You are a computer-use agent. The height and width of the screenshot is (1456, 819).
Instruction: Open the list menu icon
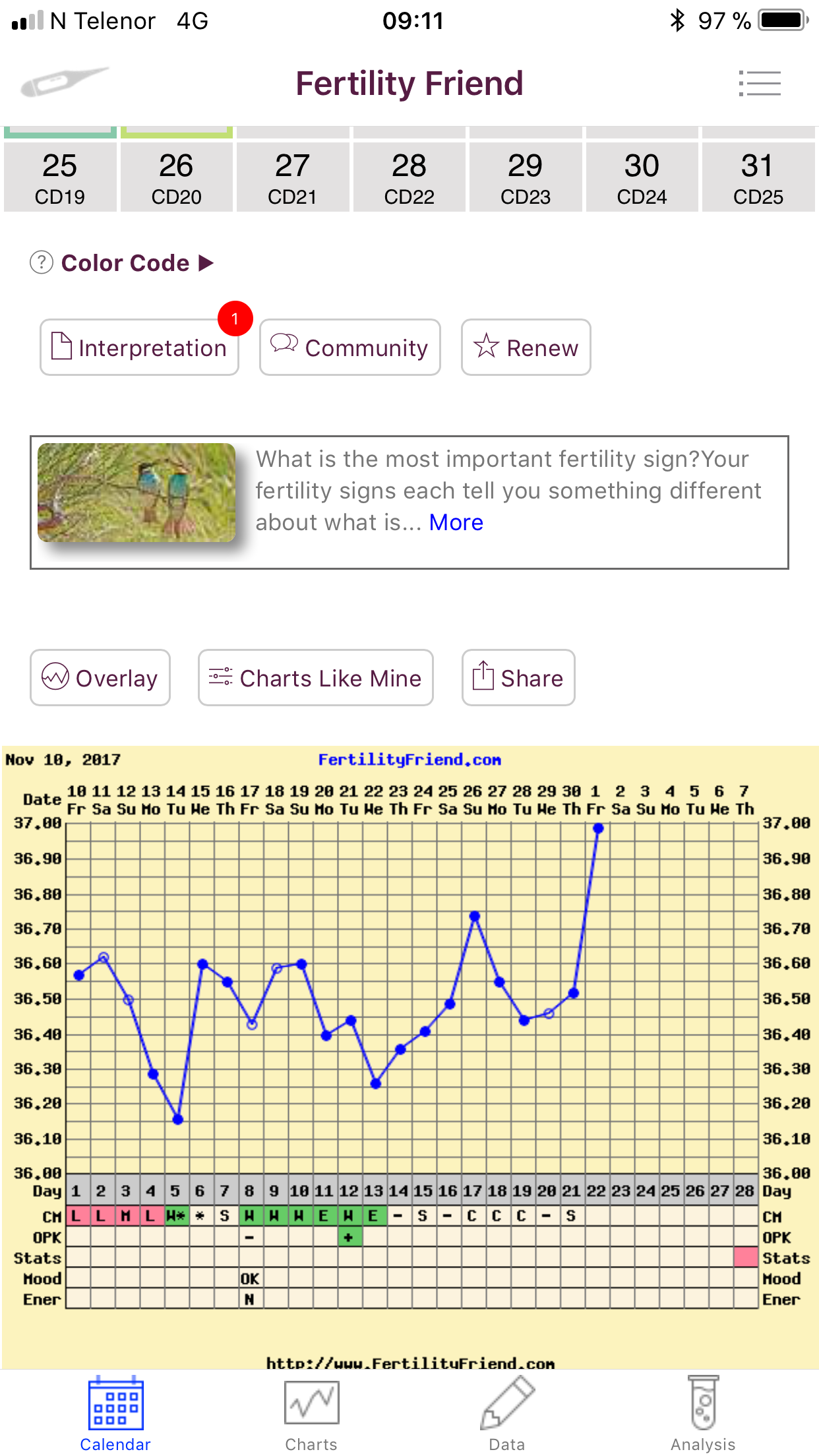pos(760,84)
